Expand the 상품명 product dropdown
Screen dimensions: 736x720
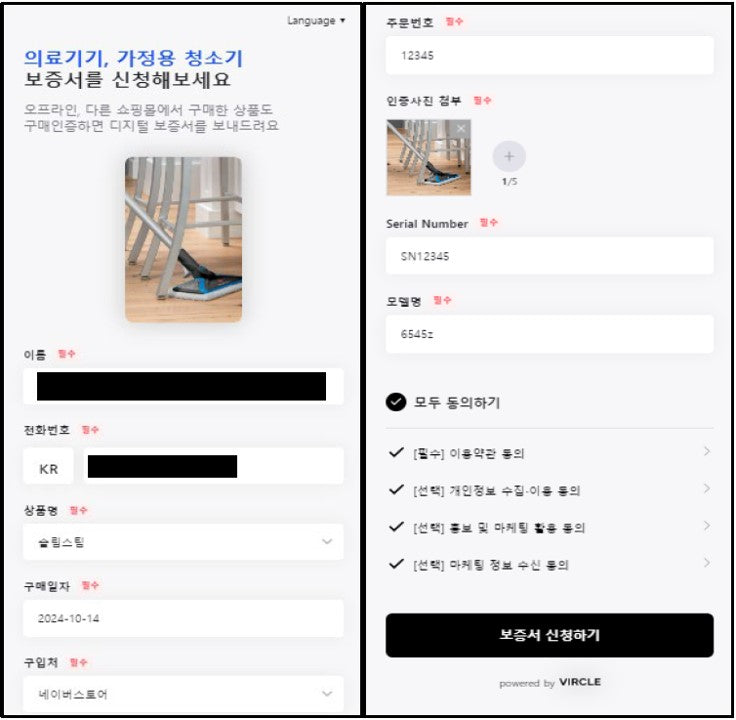[x=182, y=542]
